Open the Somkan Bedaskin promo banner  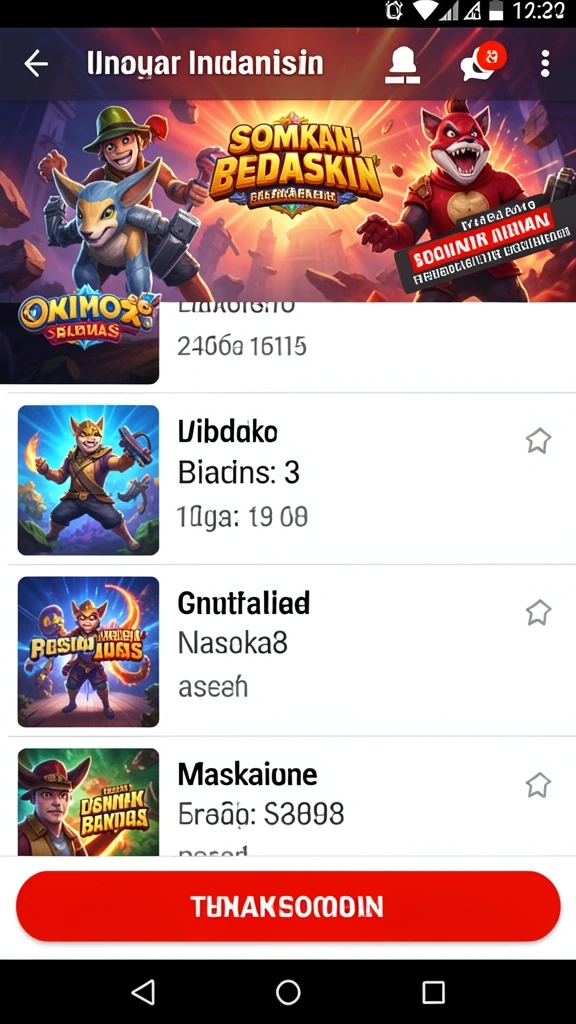pos(288,201)
